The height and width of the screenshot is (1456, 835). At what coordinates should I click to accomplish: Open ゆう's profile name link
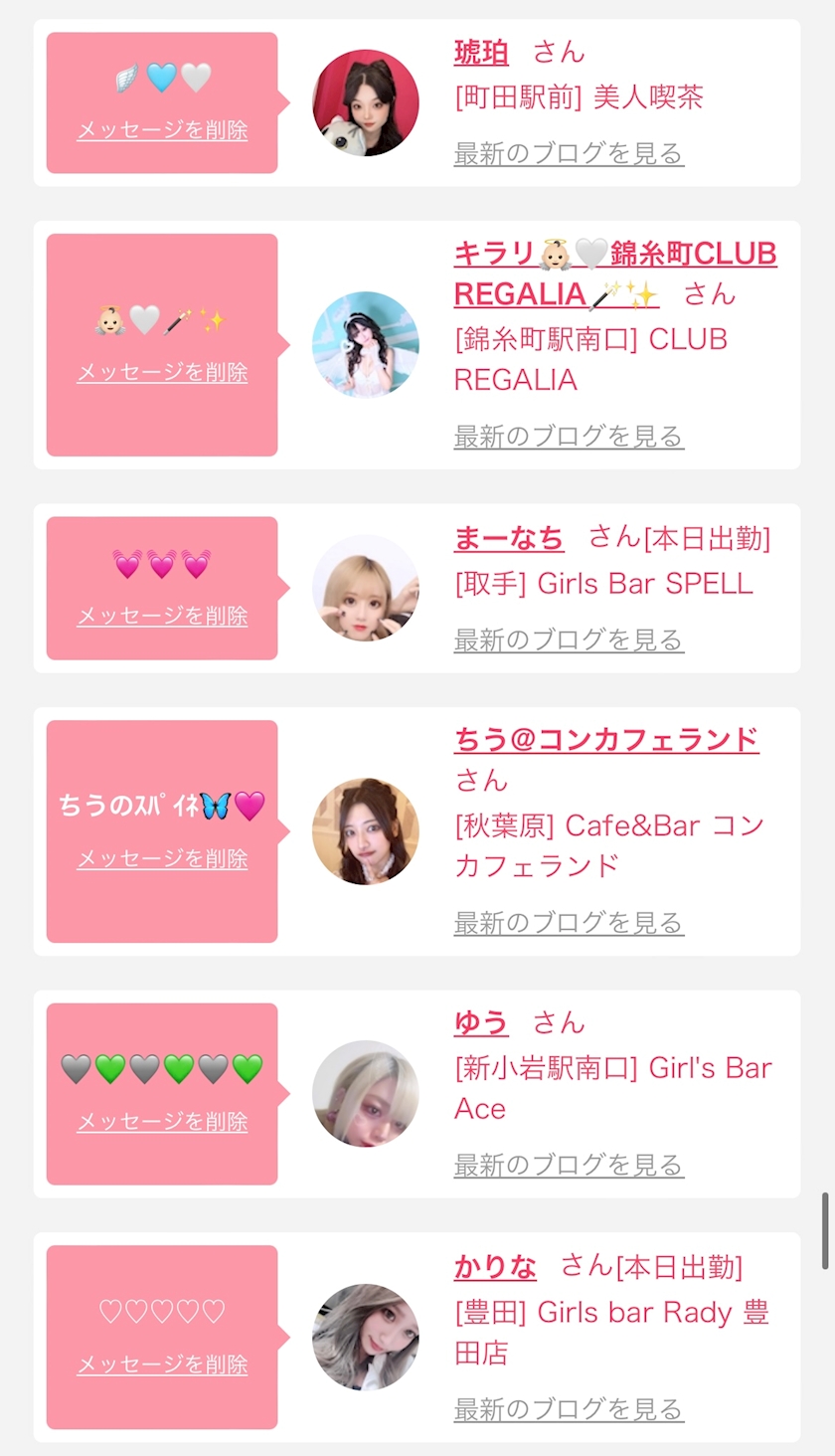point(481,1022)
